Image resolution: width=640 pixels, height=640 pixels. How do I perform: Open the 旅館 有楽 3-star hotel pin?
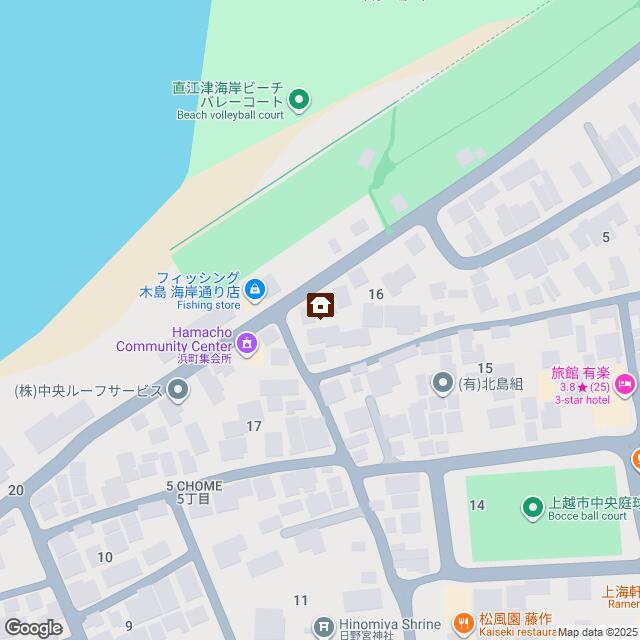point(626,383)
